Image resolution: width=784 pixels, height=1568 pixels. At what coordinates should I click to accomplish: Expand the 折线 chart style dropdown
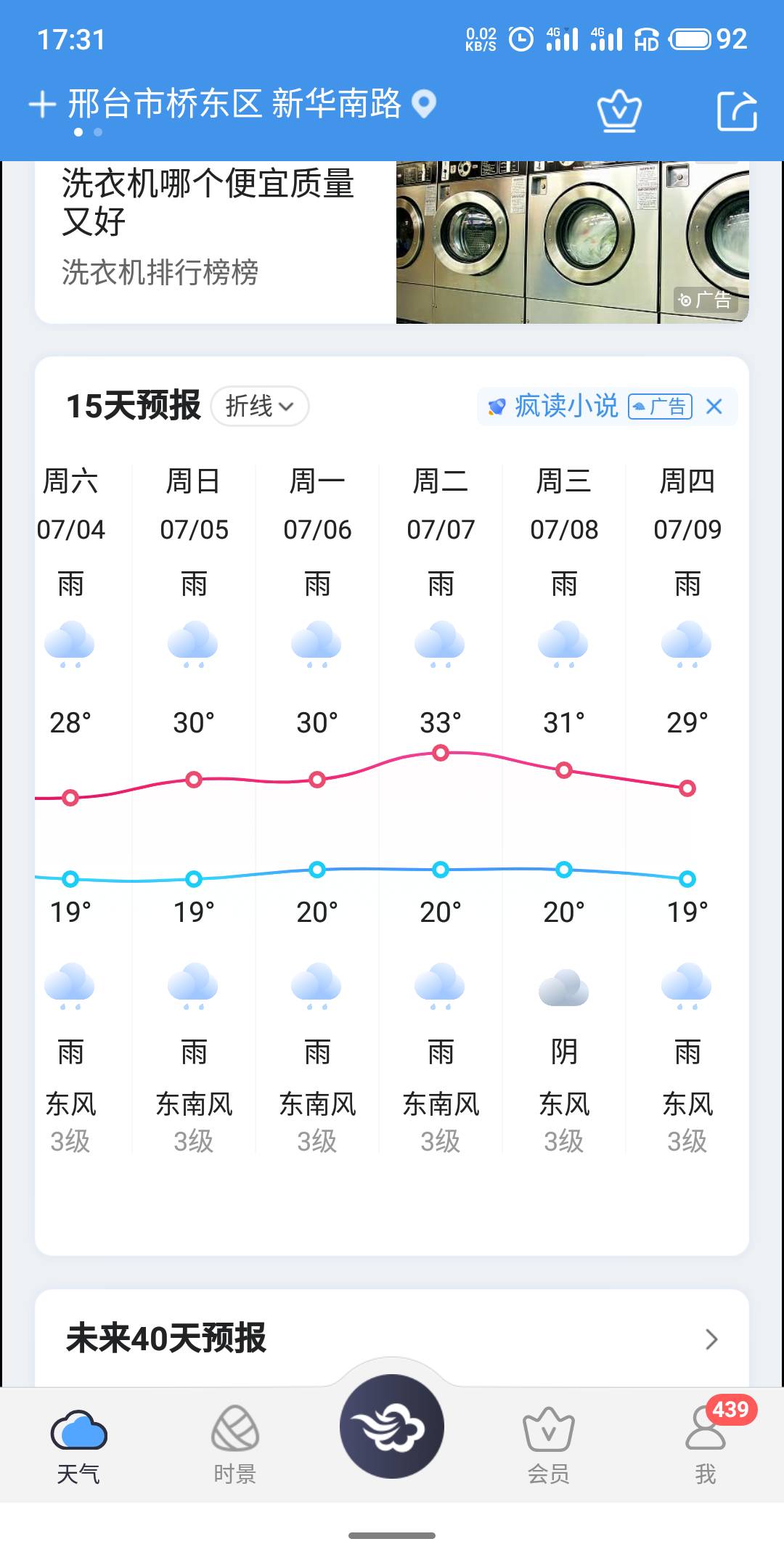pyautogui.click(x=260, y=406)
